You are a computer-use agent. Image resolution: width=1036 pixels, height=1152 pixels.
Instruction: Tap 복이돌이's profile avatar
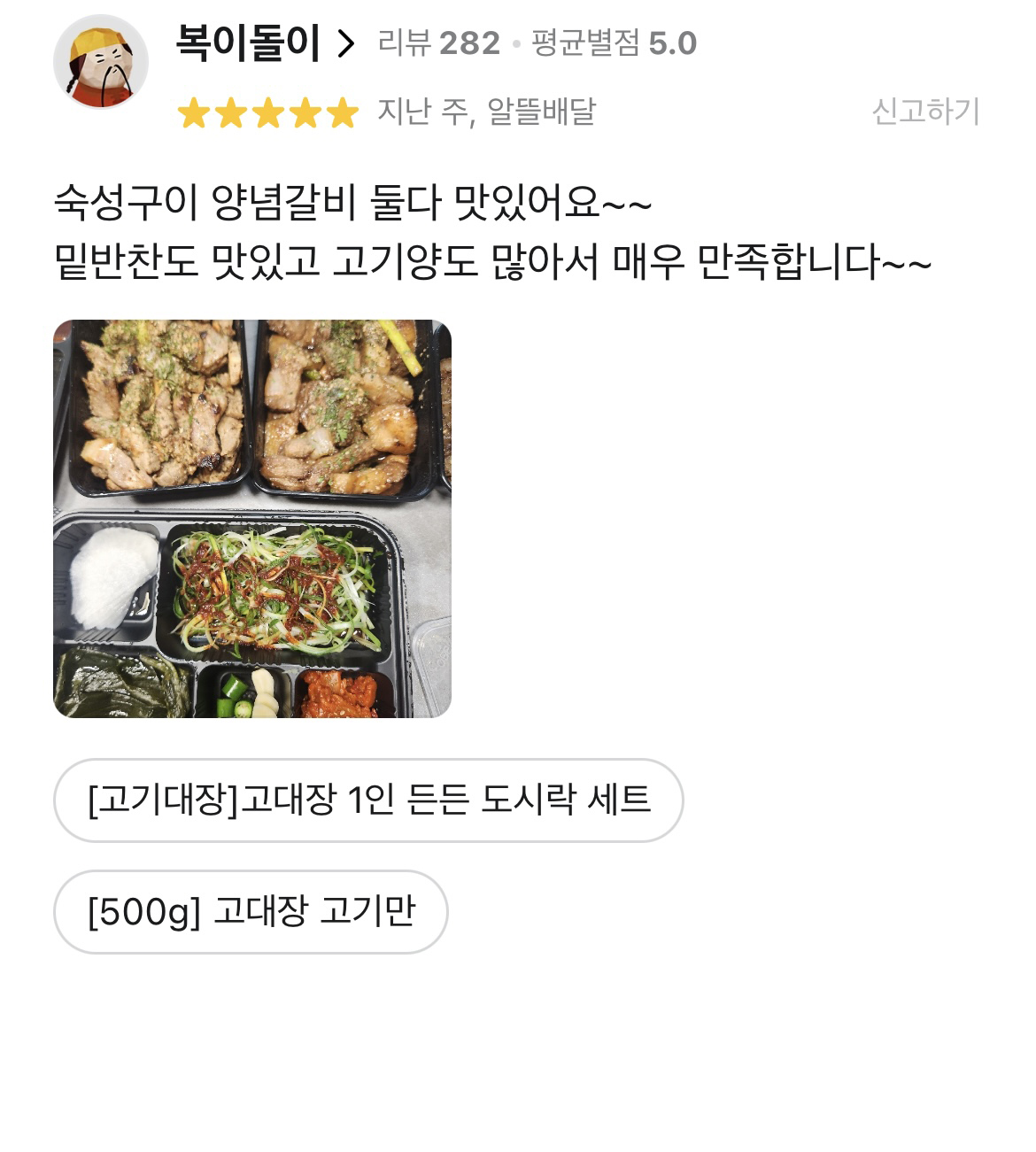100,63
